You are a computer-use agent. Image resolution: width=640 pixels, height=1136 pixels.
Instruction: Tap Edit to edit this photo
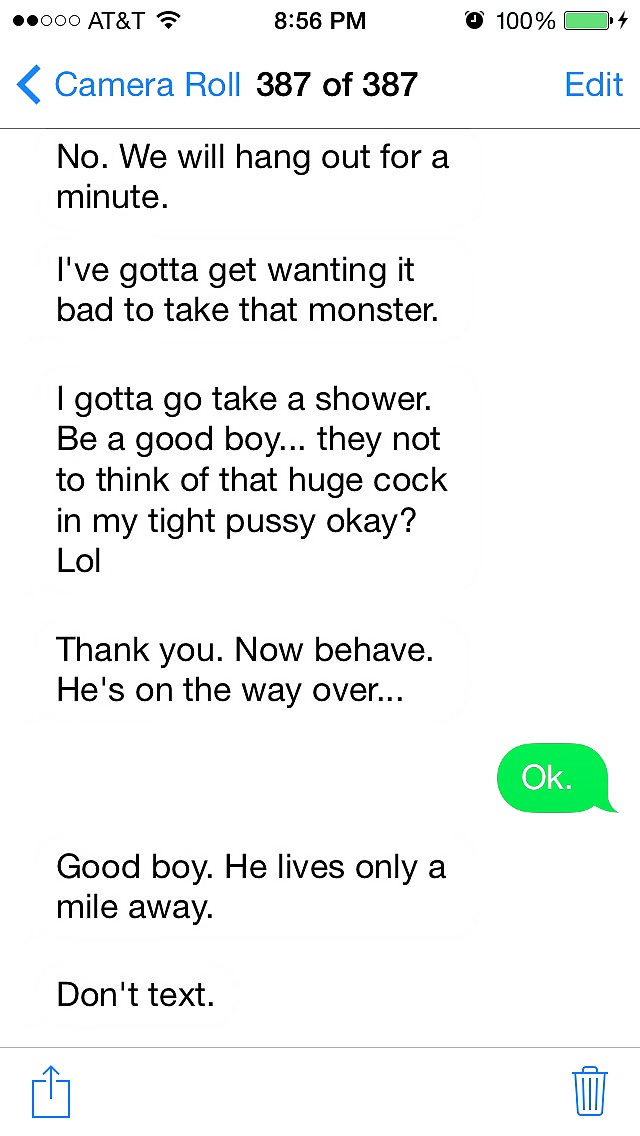point(593,85)
